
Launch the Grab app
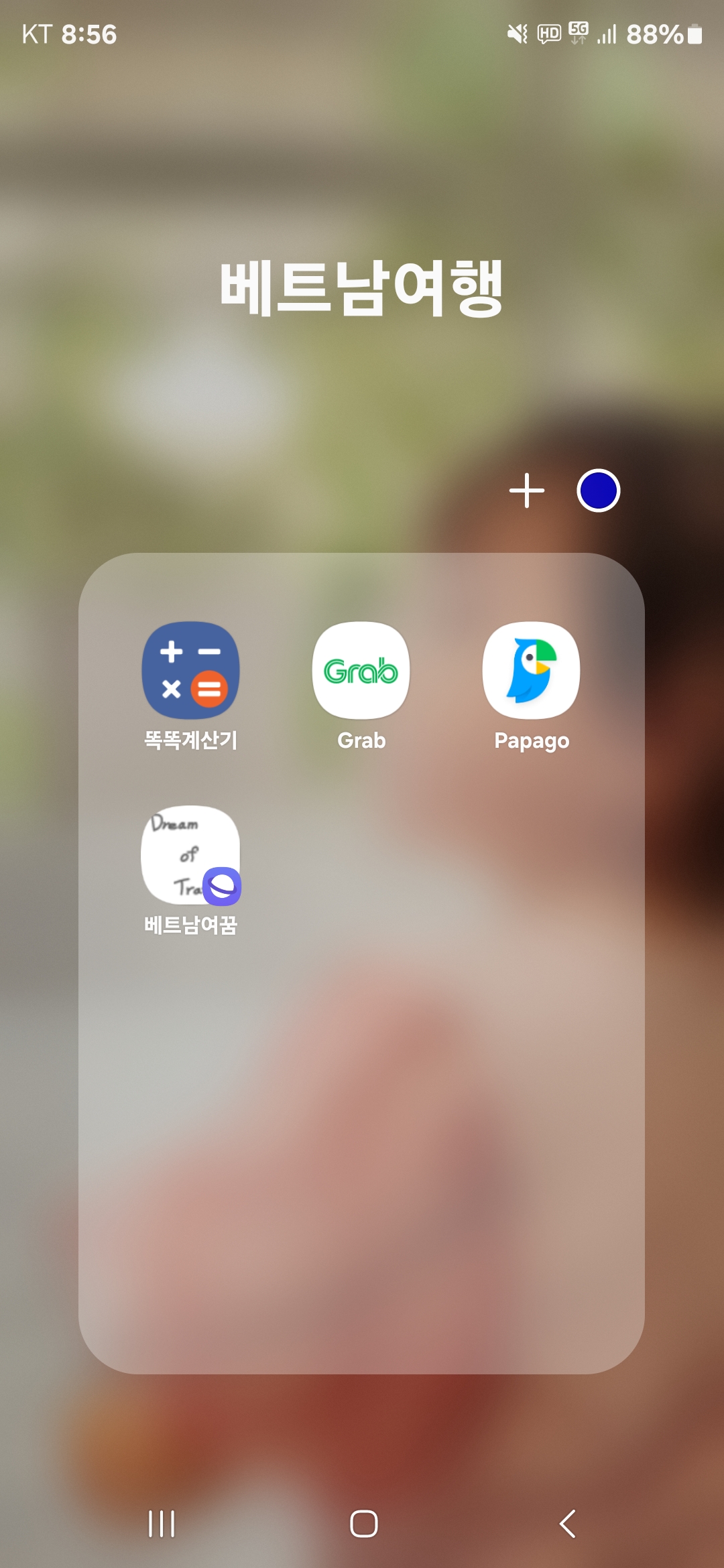[361, 670]
